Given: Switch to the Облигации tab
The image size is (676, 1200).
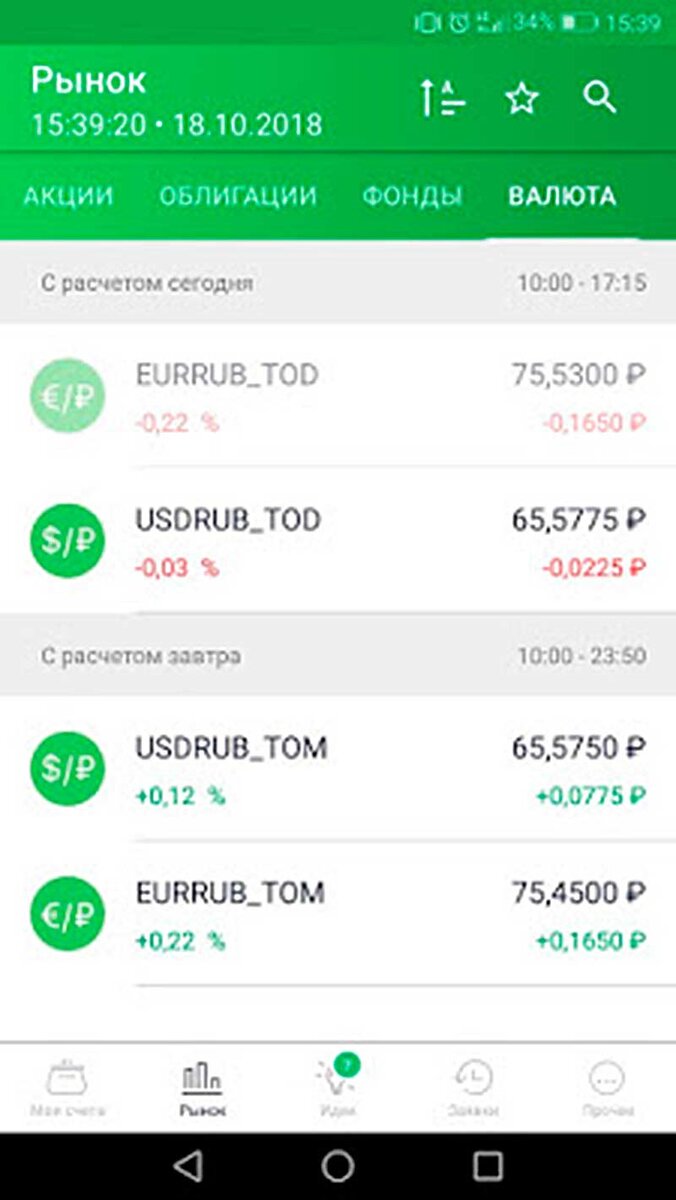Looking at the screenshot, I should click(x=238, y=196).
